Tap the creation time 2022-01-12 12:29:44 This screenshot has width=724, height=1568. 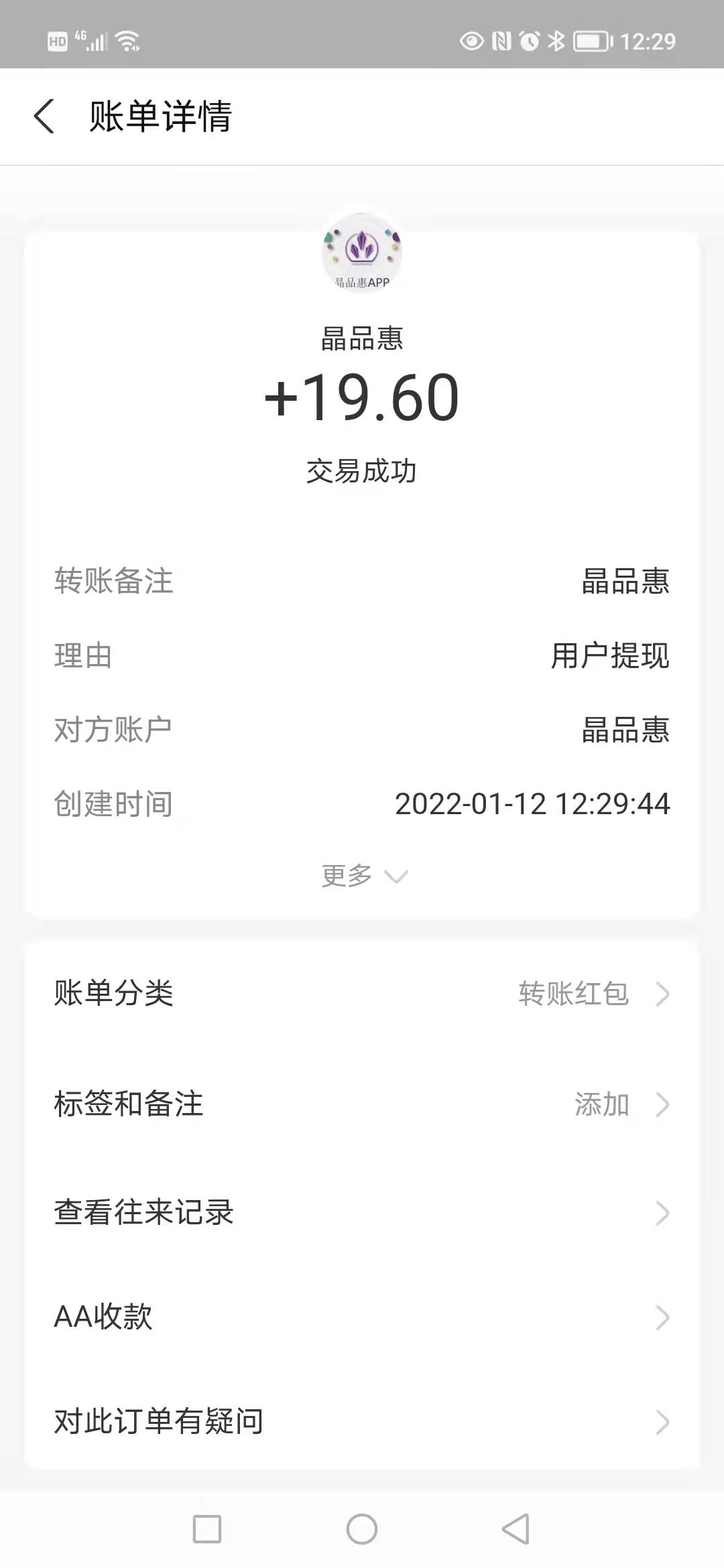(533, 804)
